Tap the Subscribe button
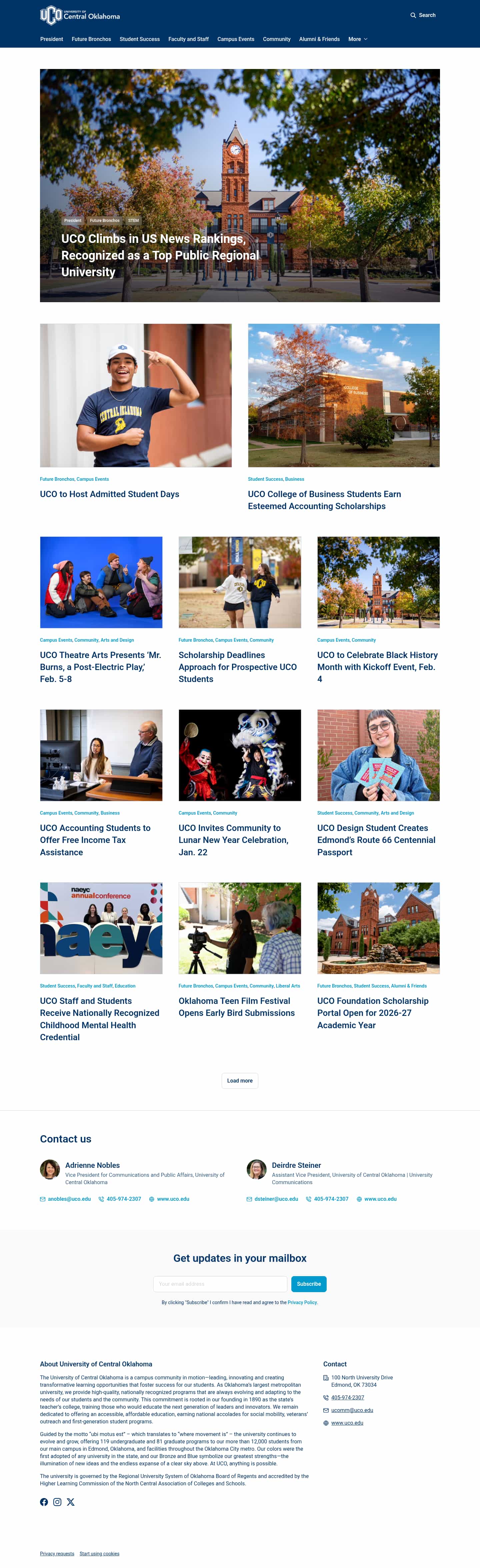 coord(309,1284)
